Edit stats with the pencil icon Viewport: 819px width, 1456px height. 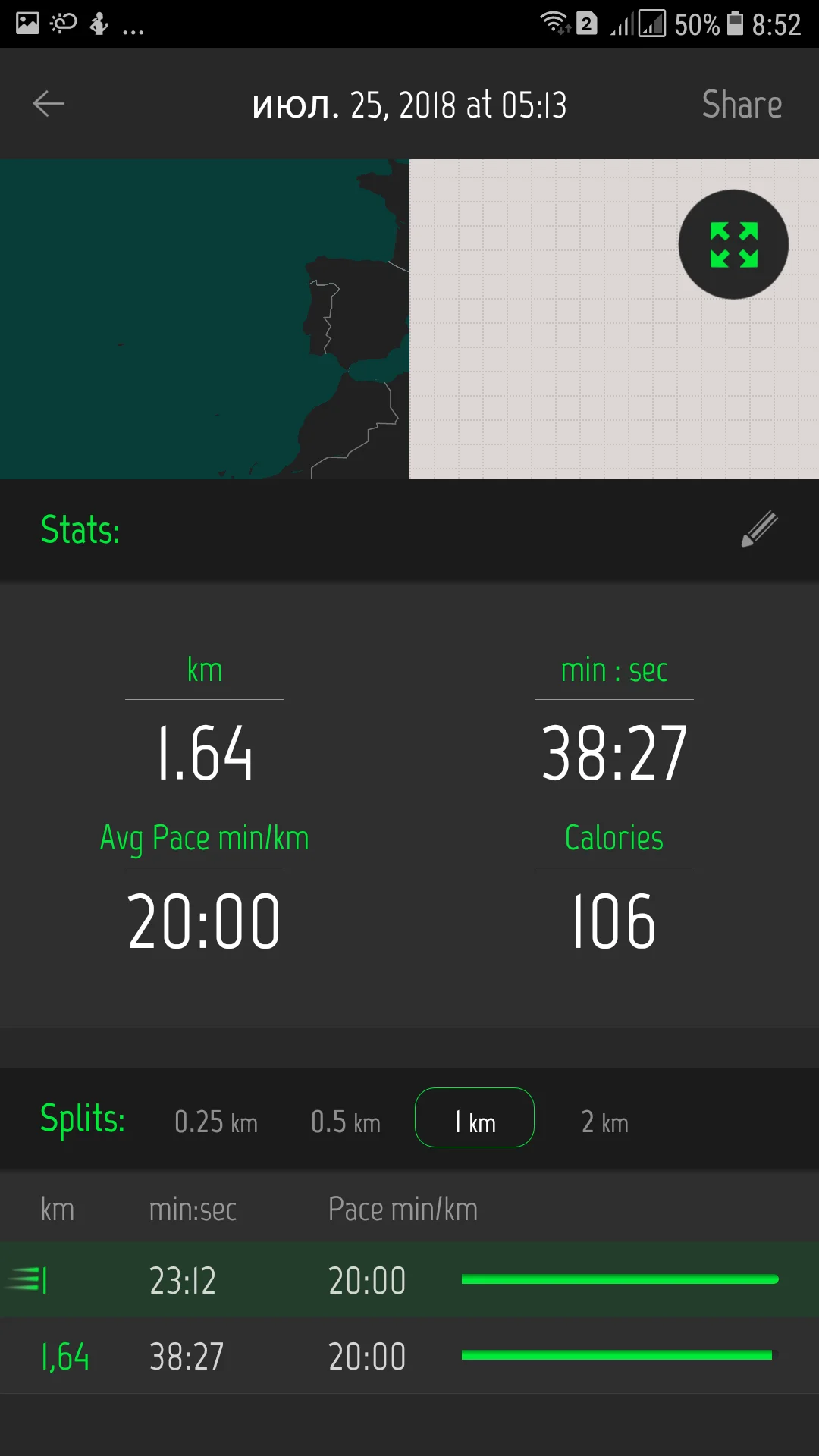(759, 529)
